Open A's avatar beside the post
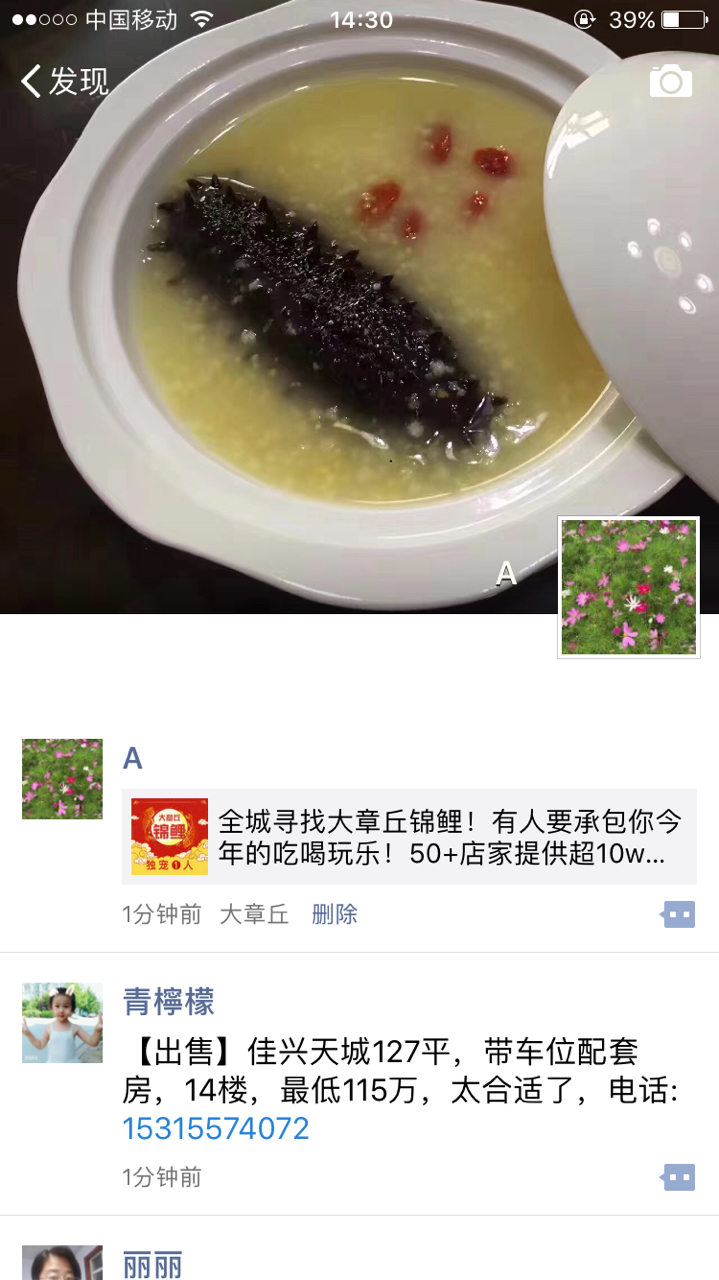Image resolution: width=719 pixels, height=1280 pixels. pos(62,779)
